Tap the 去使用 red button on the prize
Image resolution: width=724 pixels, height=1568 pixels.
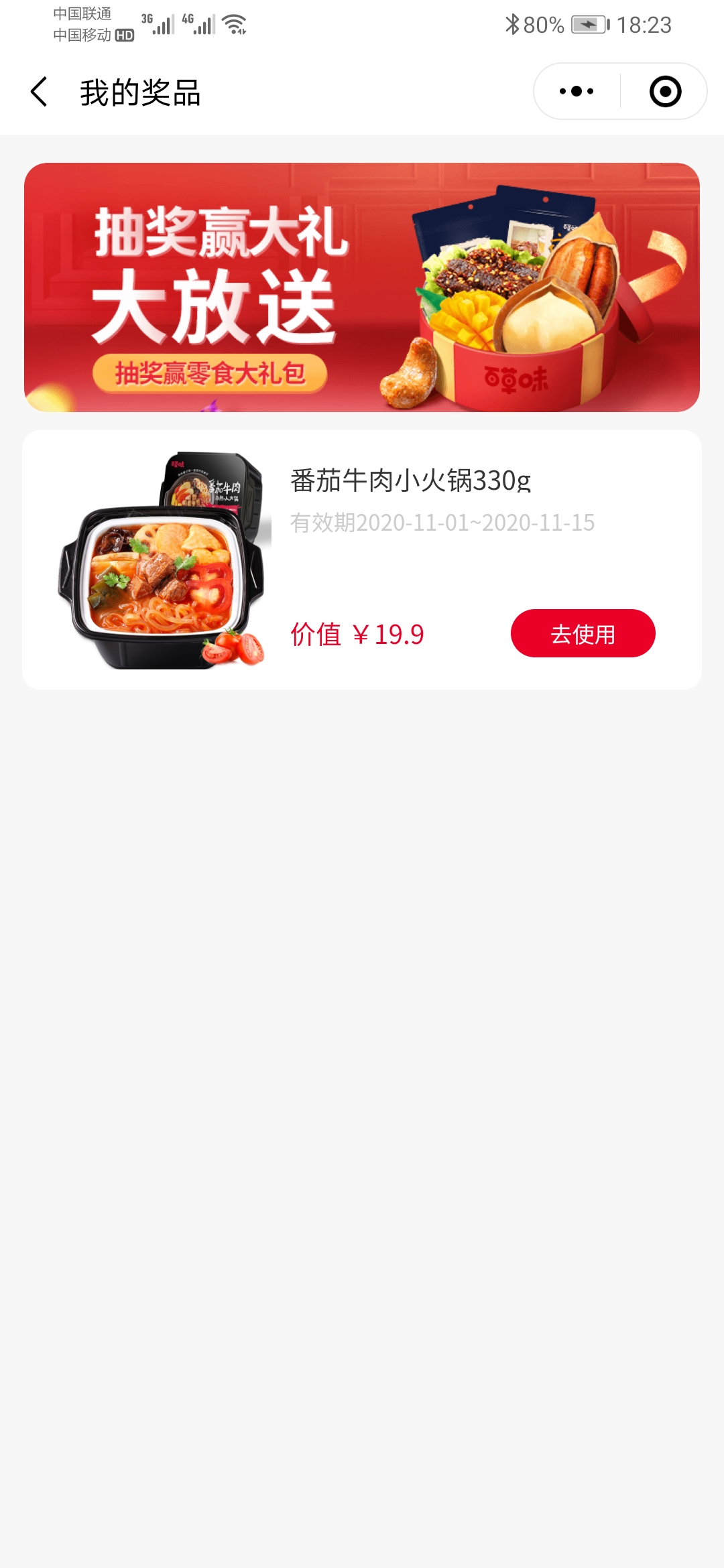click(x=583, y=633)
